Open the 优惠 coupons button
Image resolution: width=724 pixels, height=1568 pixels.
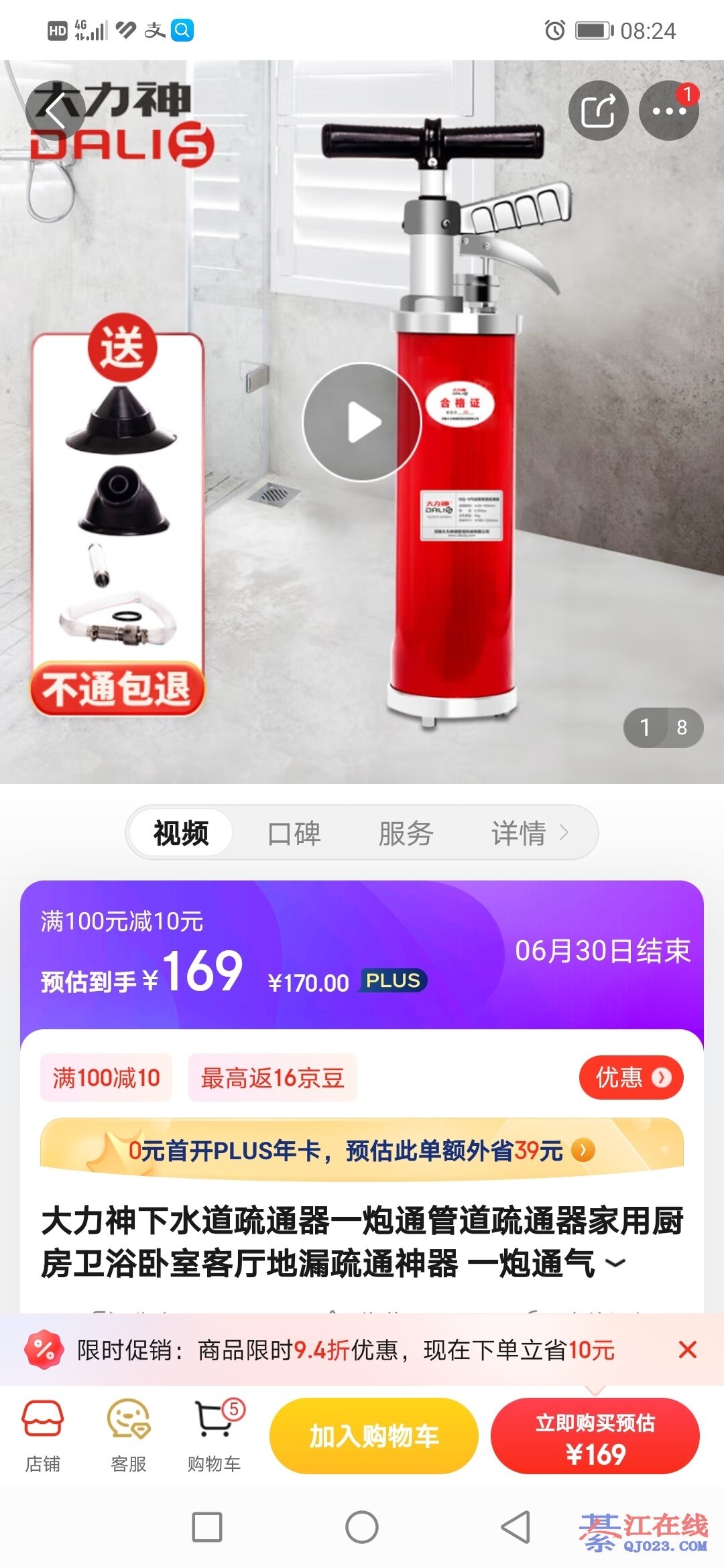[631, 1077]
